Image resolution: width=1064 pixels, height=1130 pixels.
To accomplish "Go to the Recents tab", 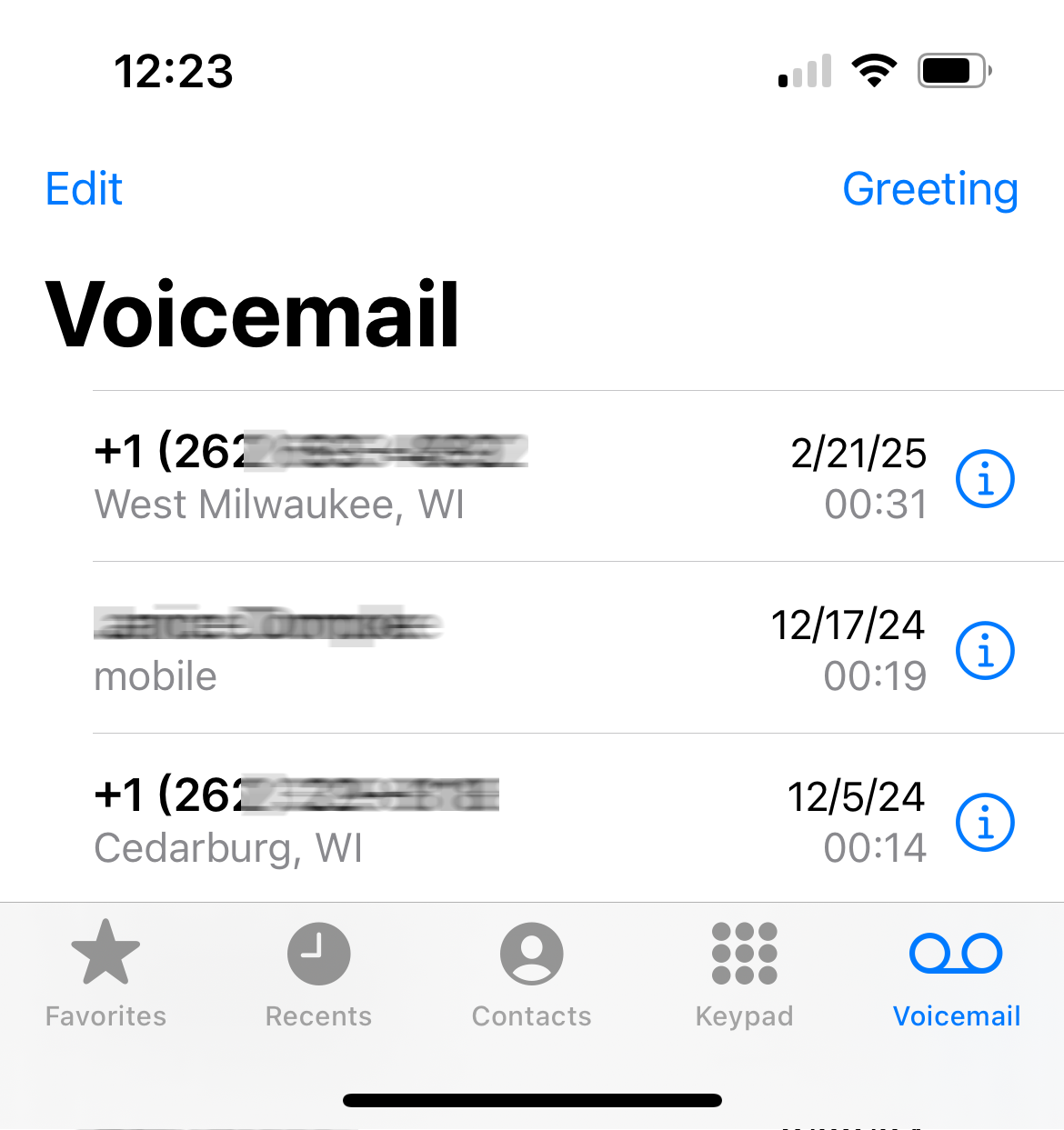I will (318, 973).
